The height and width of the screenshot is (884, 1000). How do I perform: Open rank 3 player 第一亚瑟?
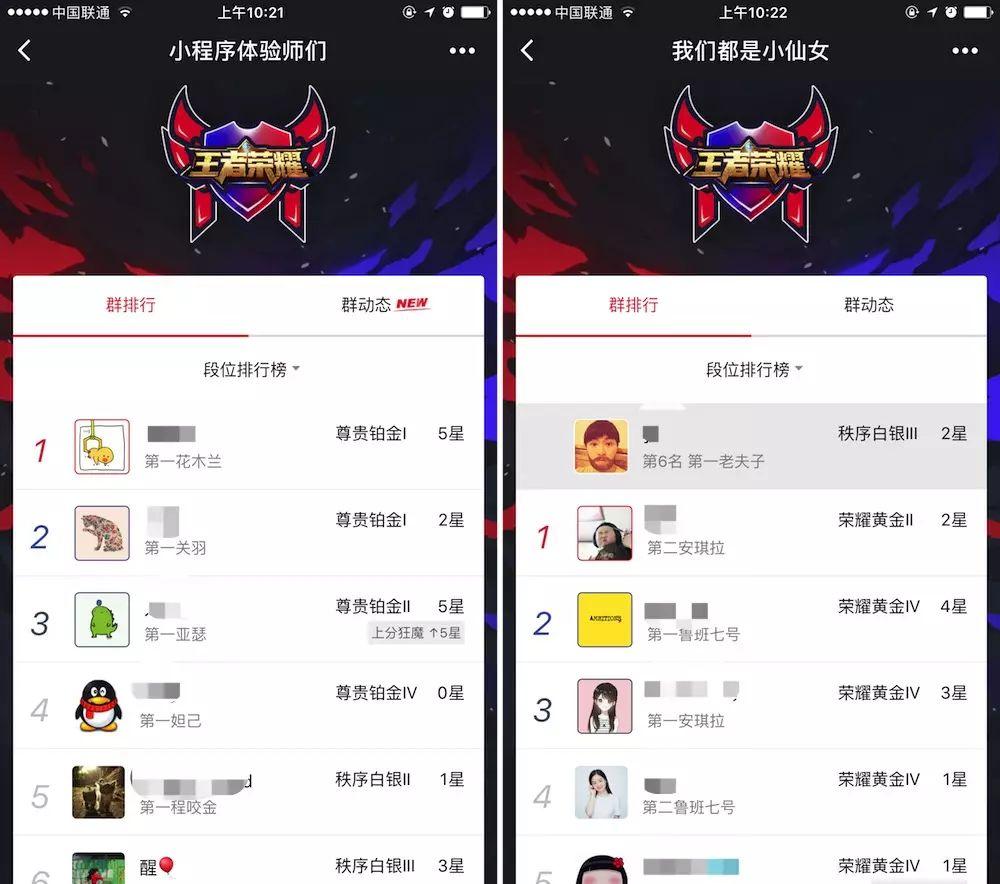pyautogui.click(x=248, y=619)
